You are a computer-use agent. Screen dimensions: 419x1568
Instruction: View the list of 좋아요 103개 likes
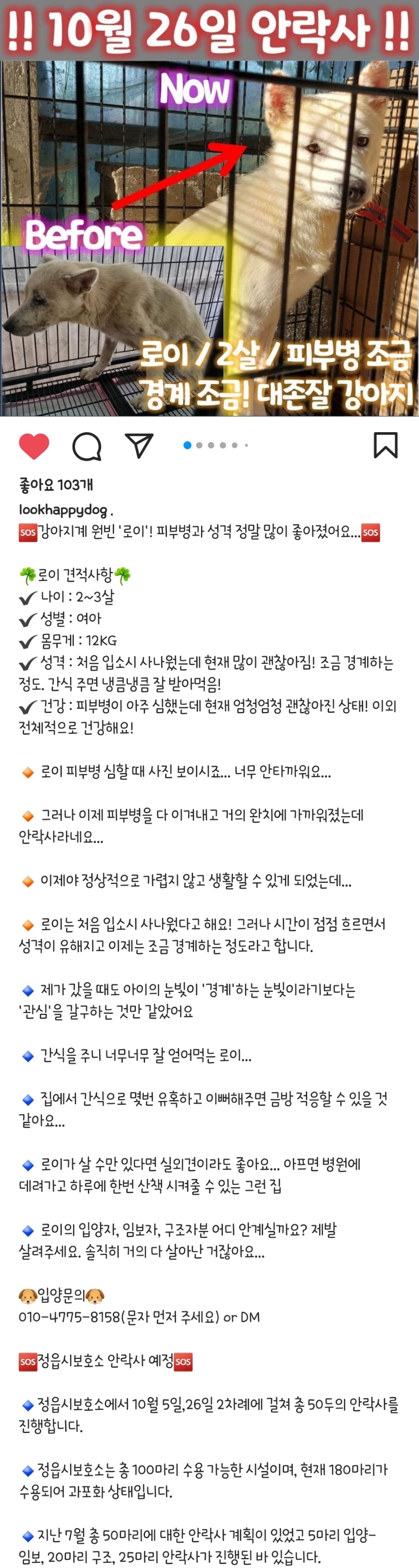pos(56,485)
